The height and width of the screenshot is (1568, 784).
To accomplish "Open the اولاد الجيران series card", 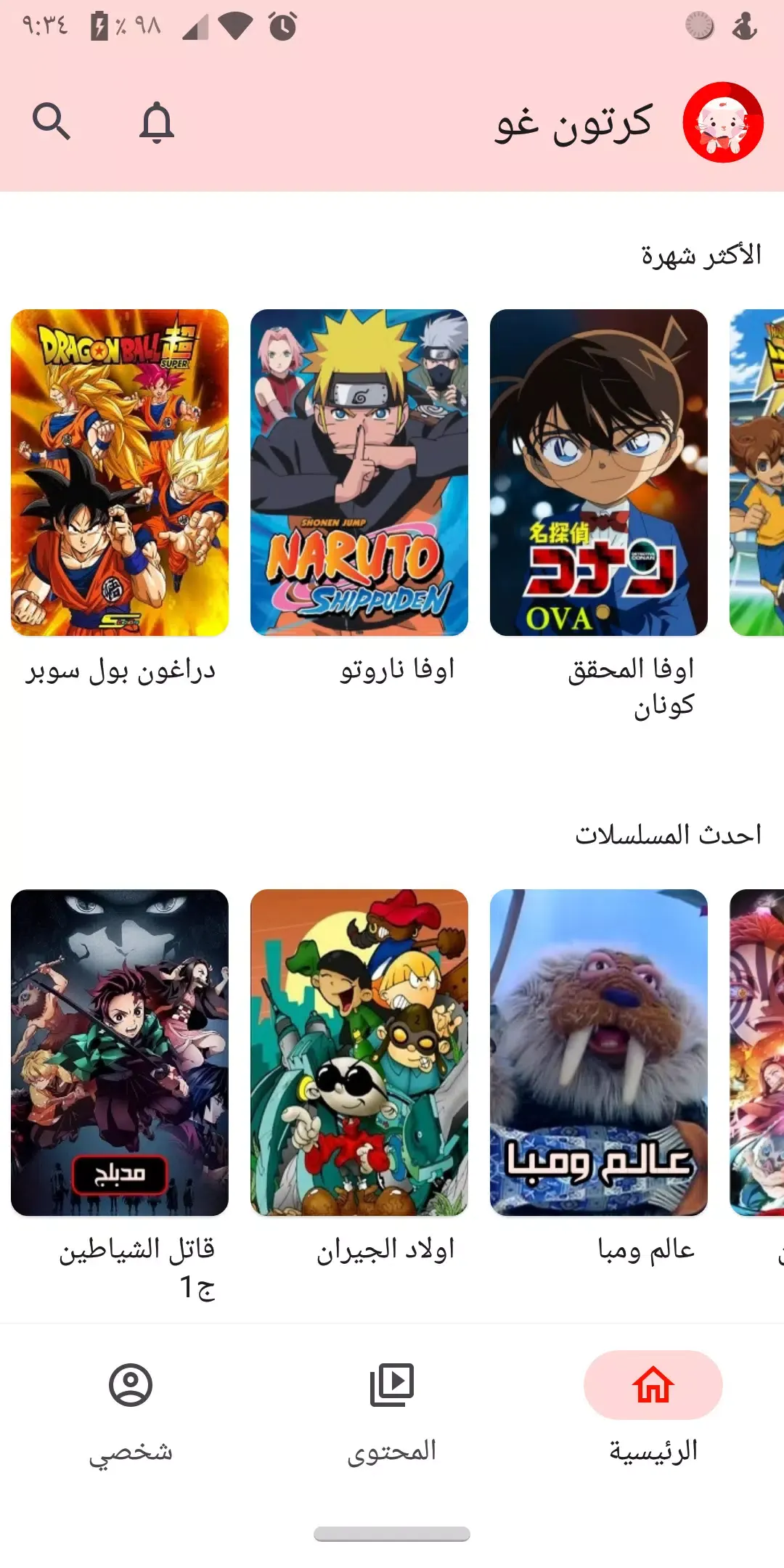I will coord(359,1053).
